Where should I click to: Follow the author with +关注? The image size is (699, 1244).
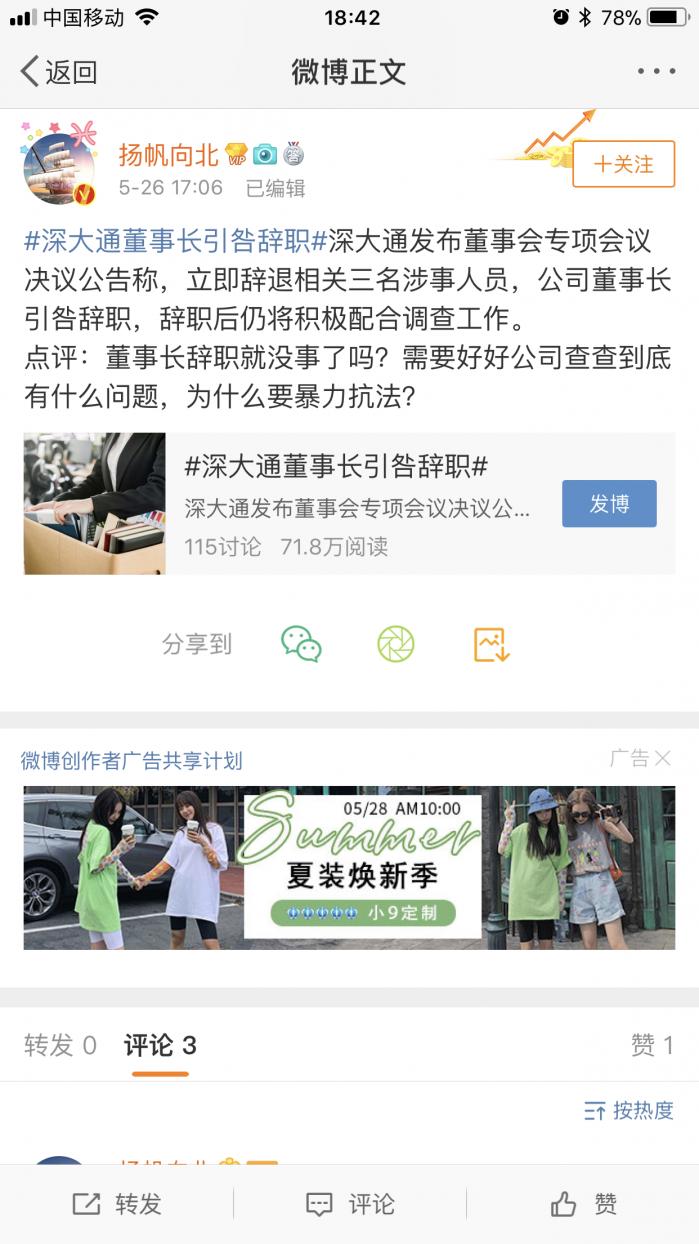coord(623,164)
